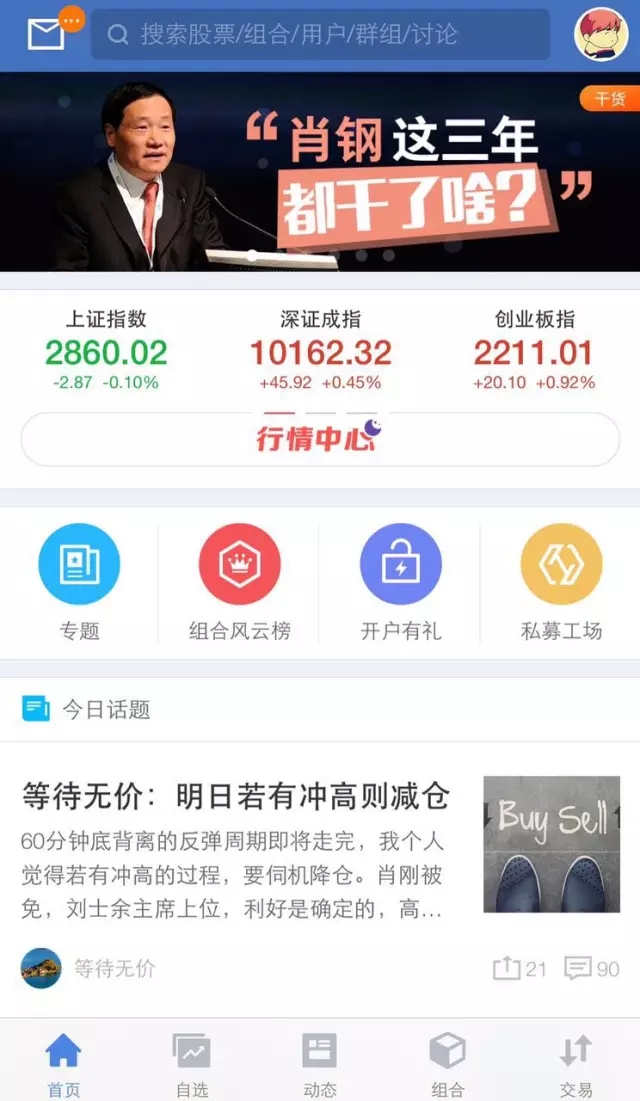Open the 肖钢这三年 banner

(x=320, y=172)
